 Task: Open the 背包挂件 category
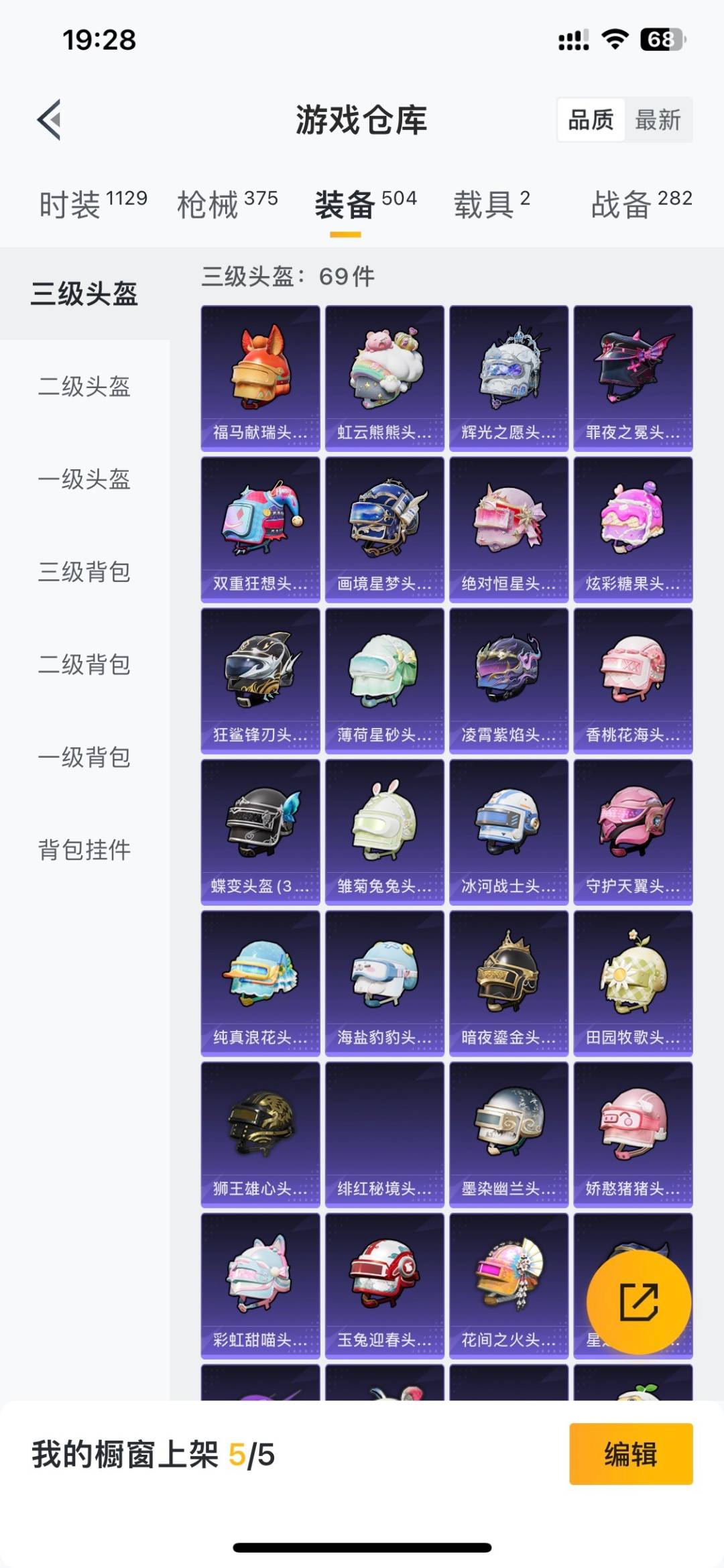click(x=85, y=850)
